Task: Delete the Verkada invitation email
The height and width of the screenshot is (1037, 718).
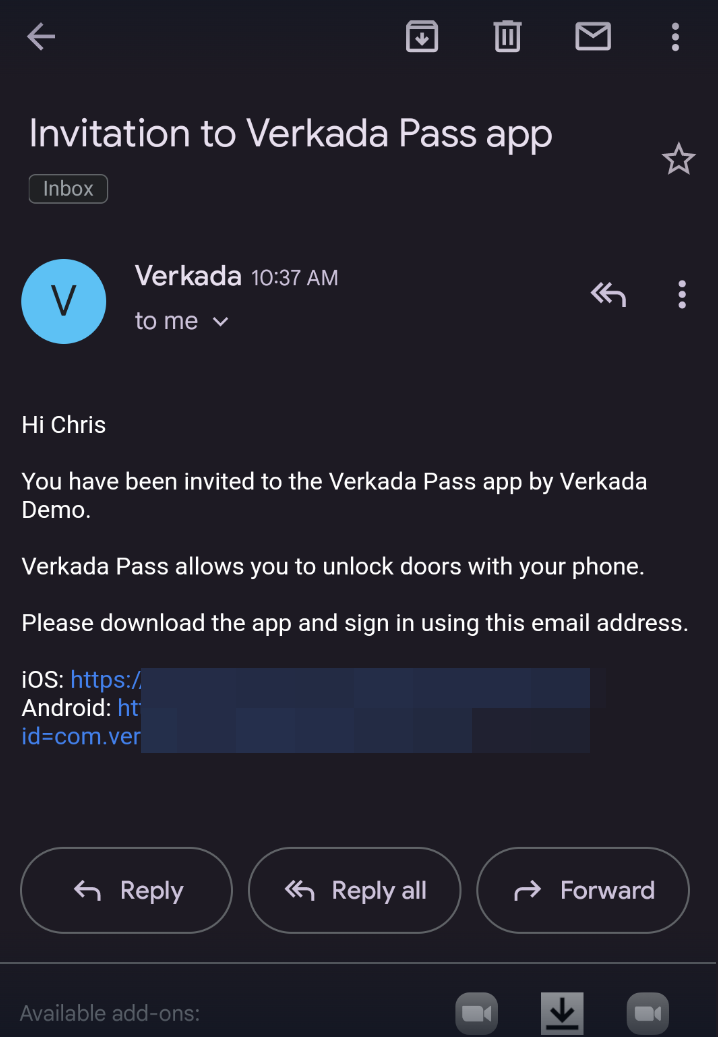Action: pos(507,38)
